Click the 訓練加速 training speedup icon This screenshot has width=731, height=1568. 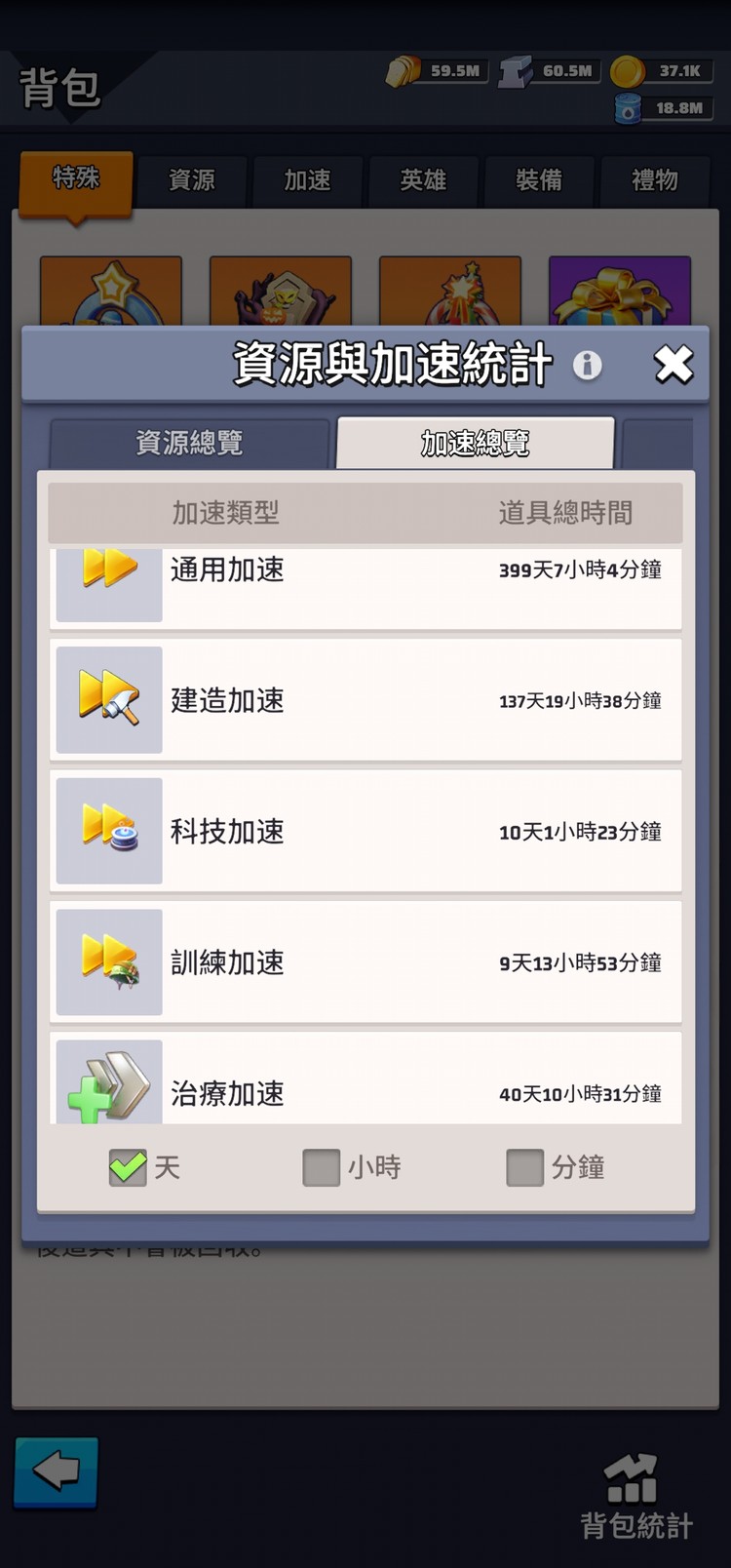point(107,962)
